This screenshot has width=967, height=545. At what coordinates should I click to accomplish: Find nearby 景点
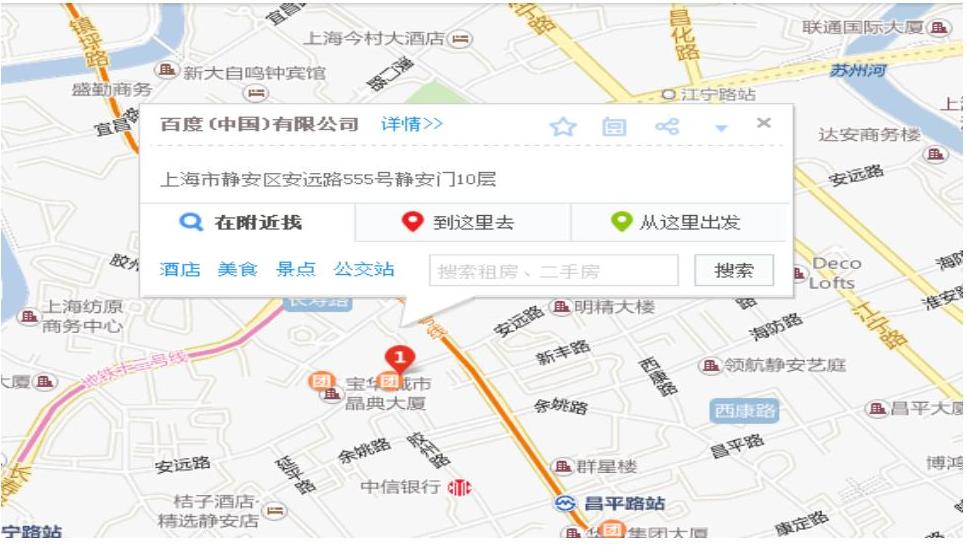point(296,269)
